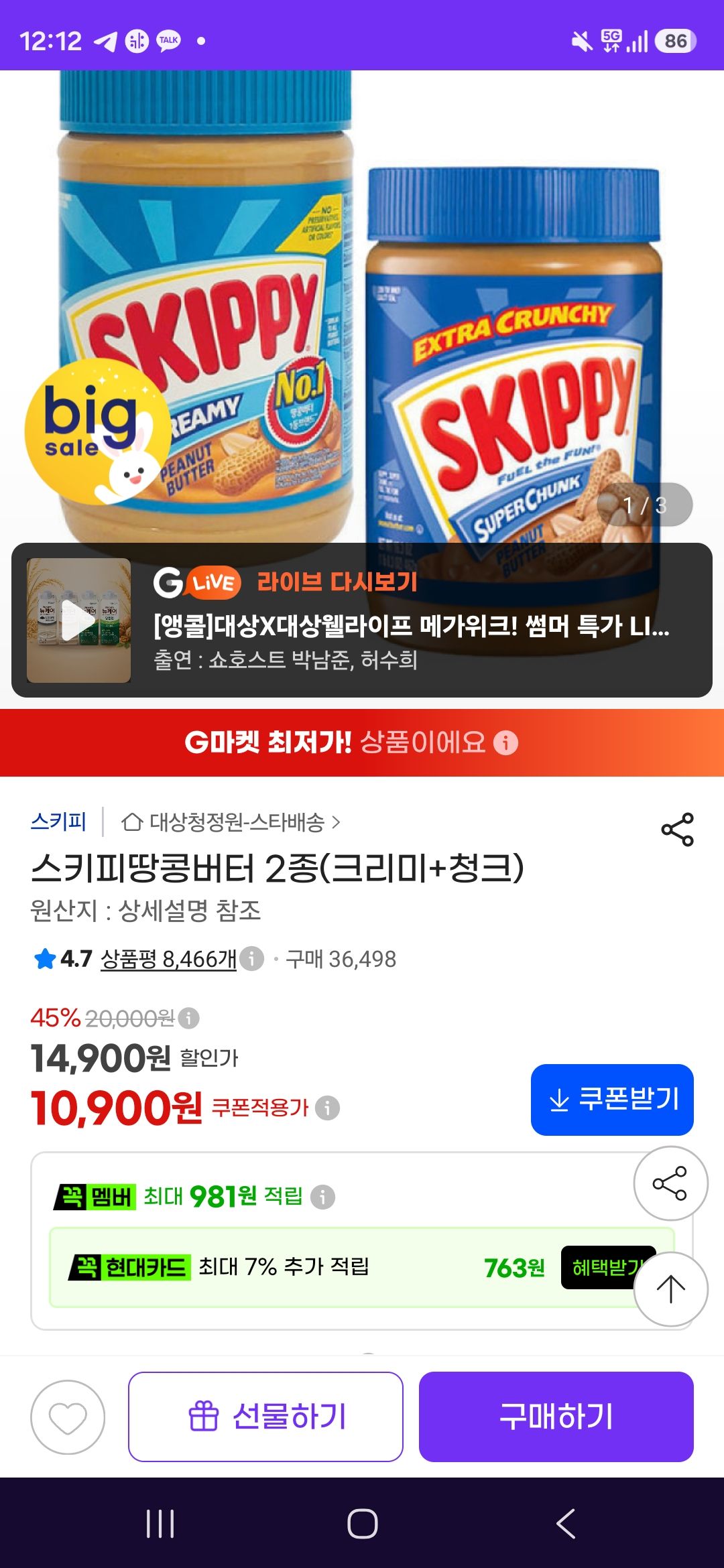Open the 스키피 brand link
This screenshot has height=1568, width=724.
point(59,822)
